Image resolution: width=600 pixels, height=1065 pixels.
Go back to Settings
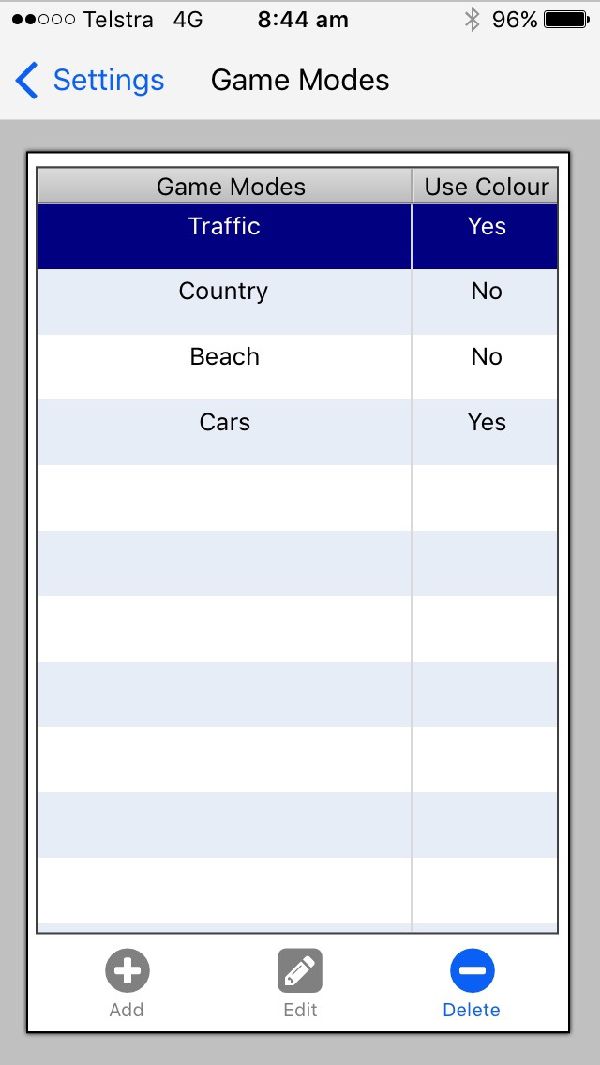pos(90,80)
